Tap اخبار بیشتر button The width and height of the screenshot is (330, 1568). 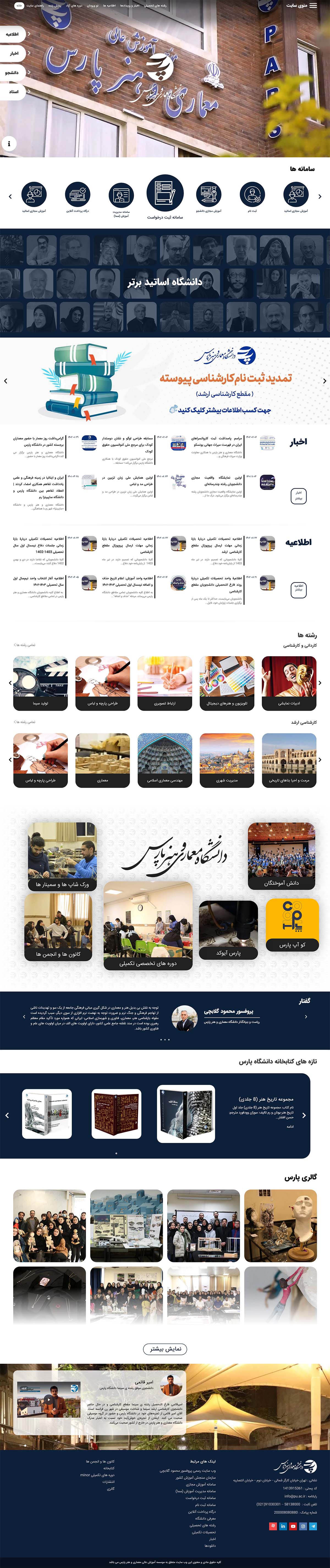click(x=298, y=495)
